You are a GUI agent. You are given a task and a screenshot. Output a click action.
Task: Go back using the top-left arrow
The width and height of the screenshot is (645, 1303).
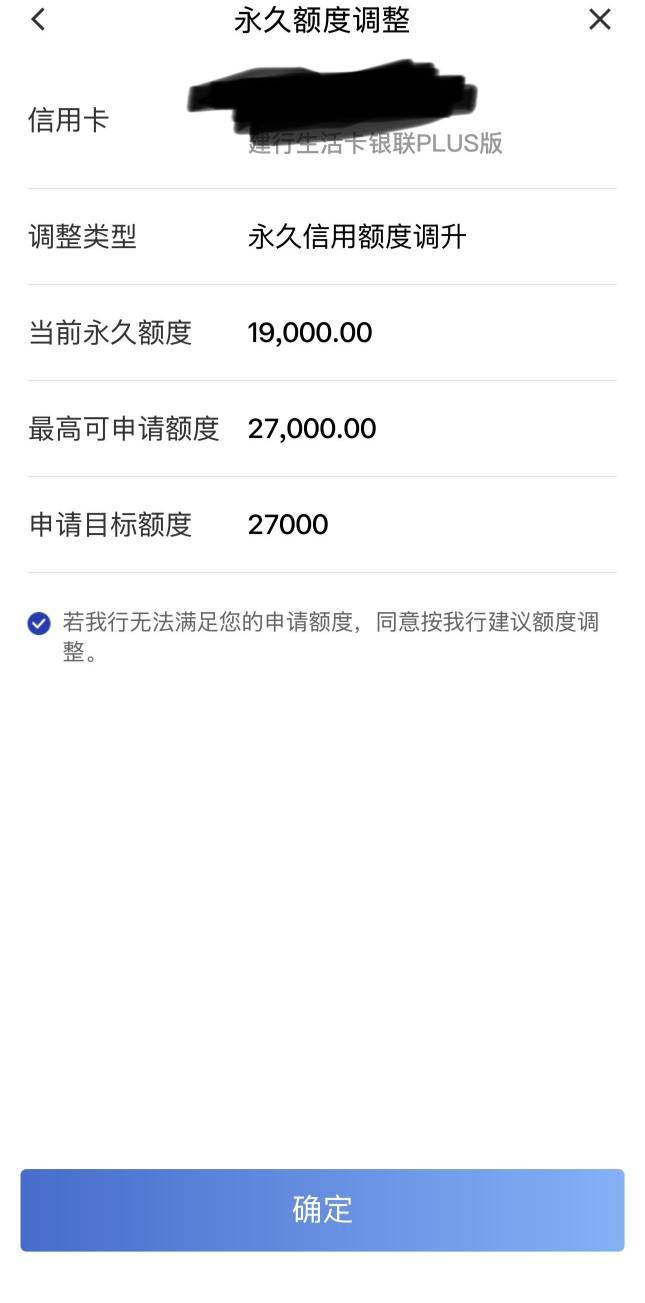(38, 19)
